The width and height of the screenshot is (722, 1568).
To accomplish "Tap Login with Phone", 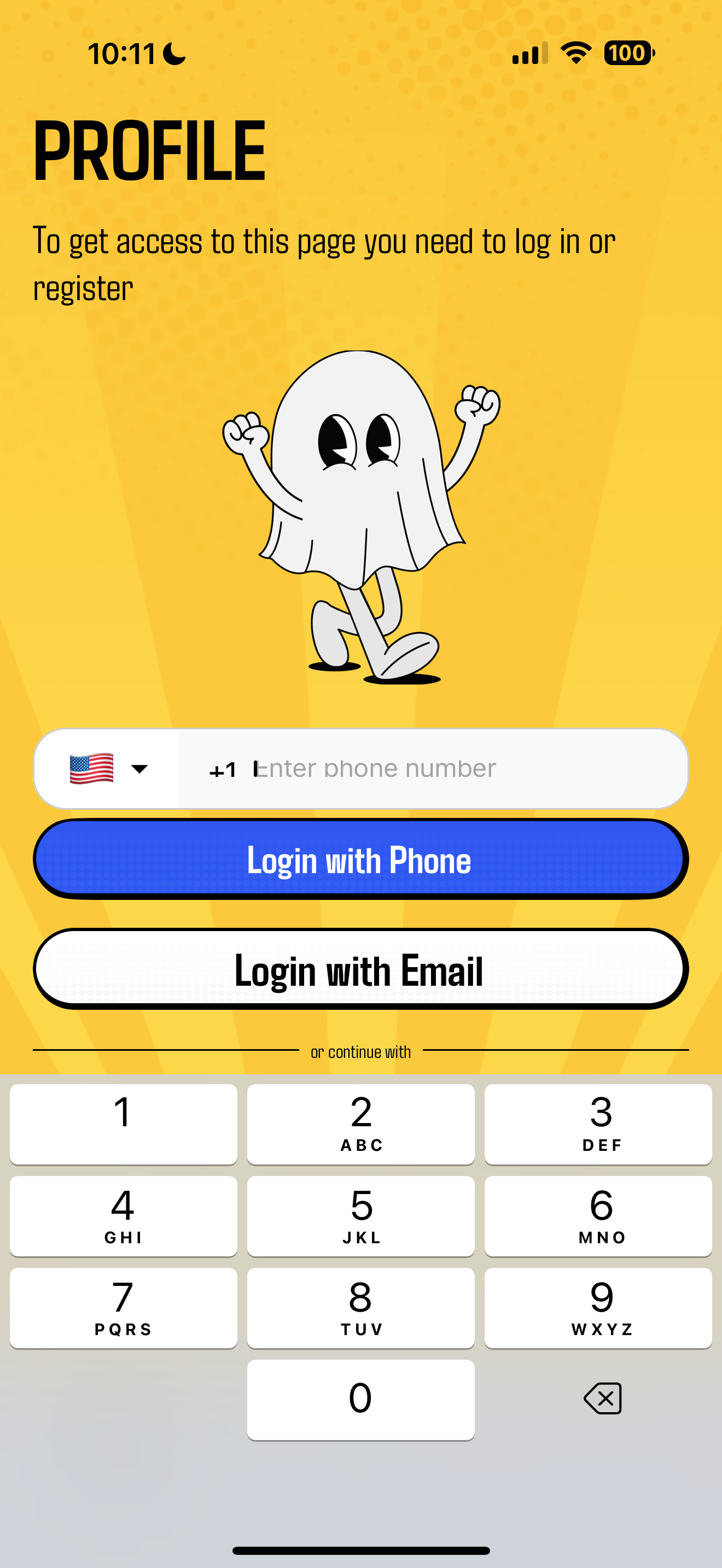I will coord(360,859).
